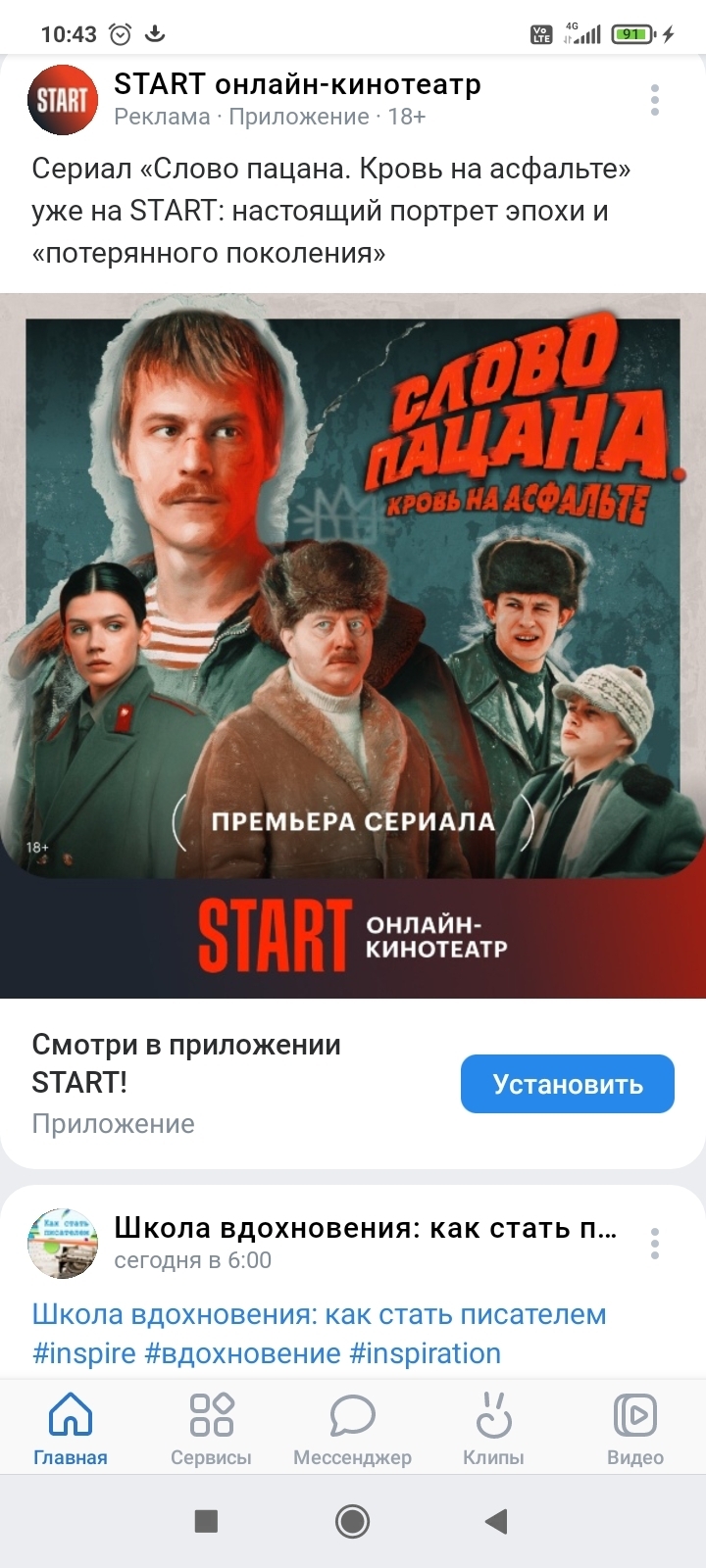Open overflow menu on Школа вдохновения post
This screenshot has width=706, height=1568.
click(654, 1243)
